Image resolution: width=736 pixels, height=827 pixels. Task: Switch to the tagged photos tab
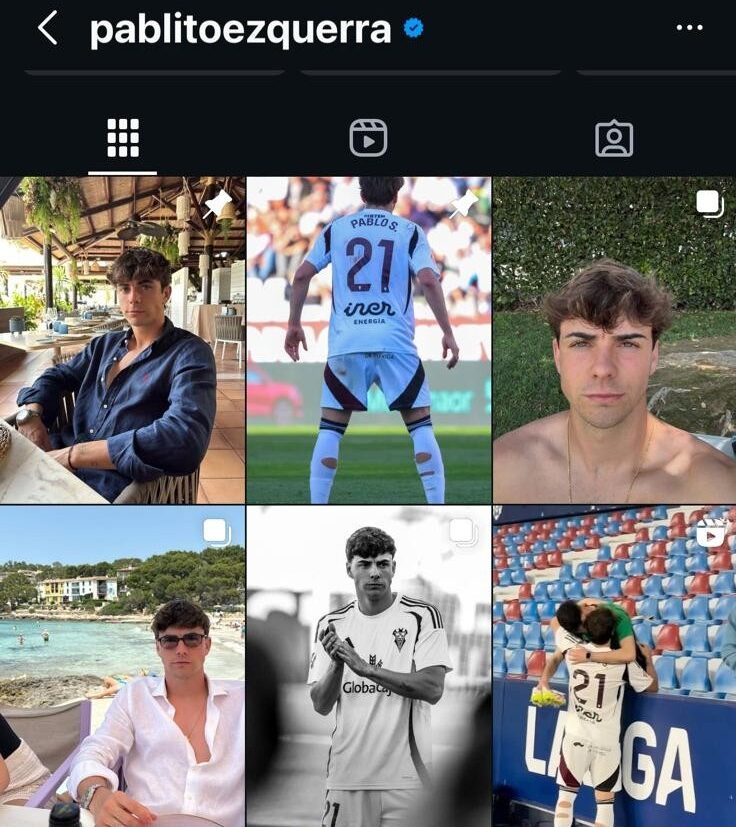tap(614, 138)
